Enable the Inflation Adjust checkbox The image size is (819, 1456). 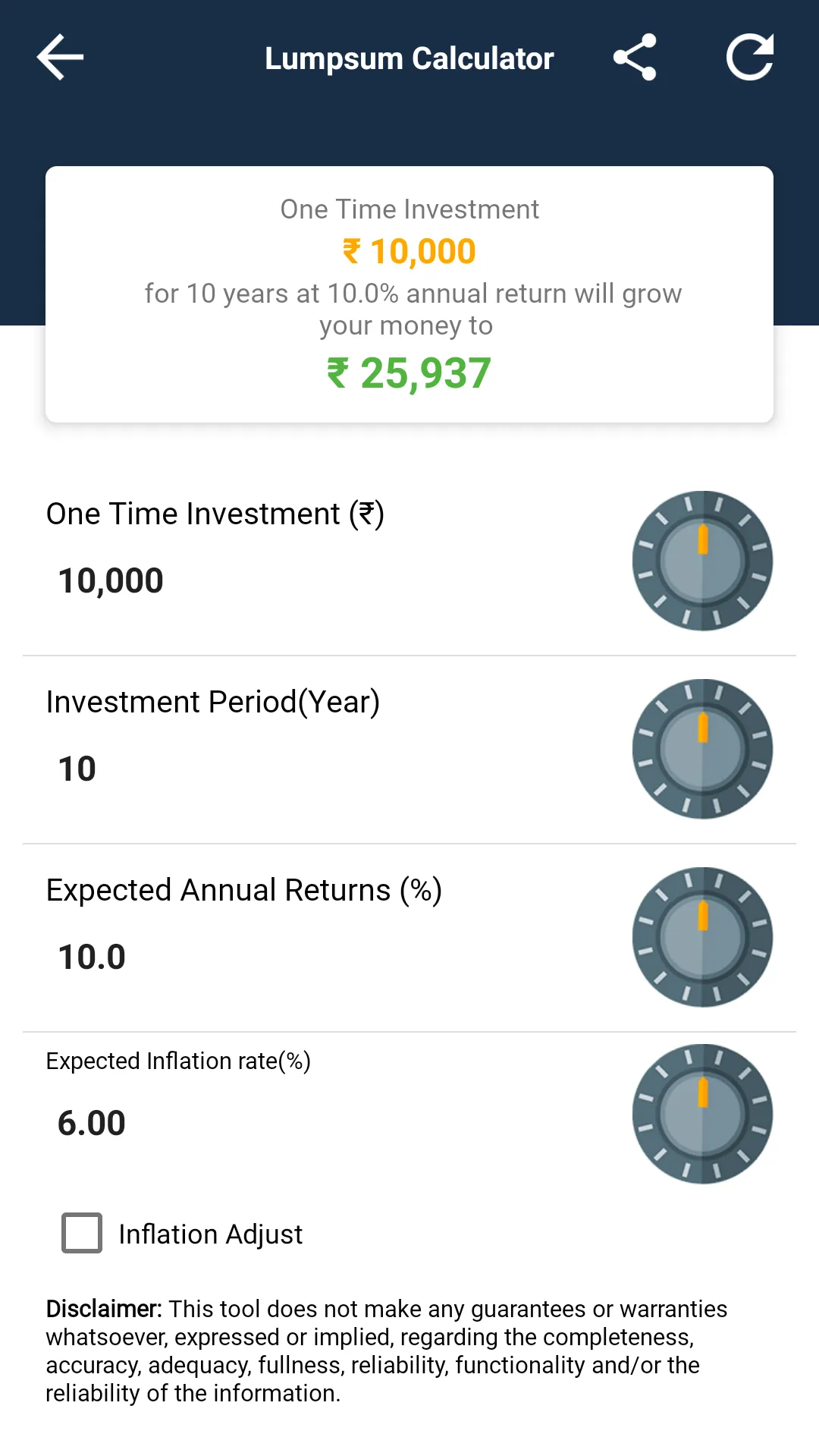80,1233
